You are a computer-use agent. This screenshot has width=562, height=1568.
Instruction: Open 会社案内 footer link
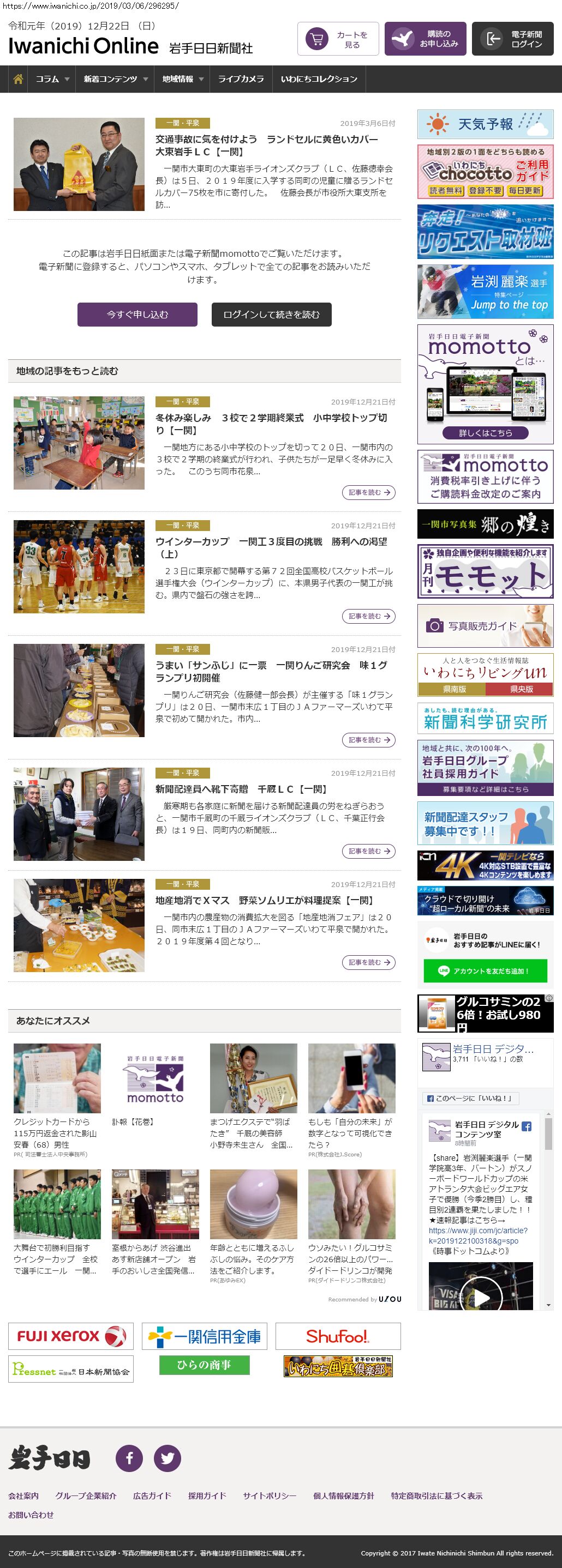point(23,1495)
